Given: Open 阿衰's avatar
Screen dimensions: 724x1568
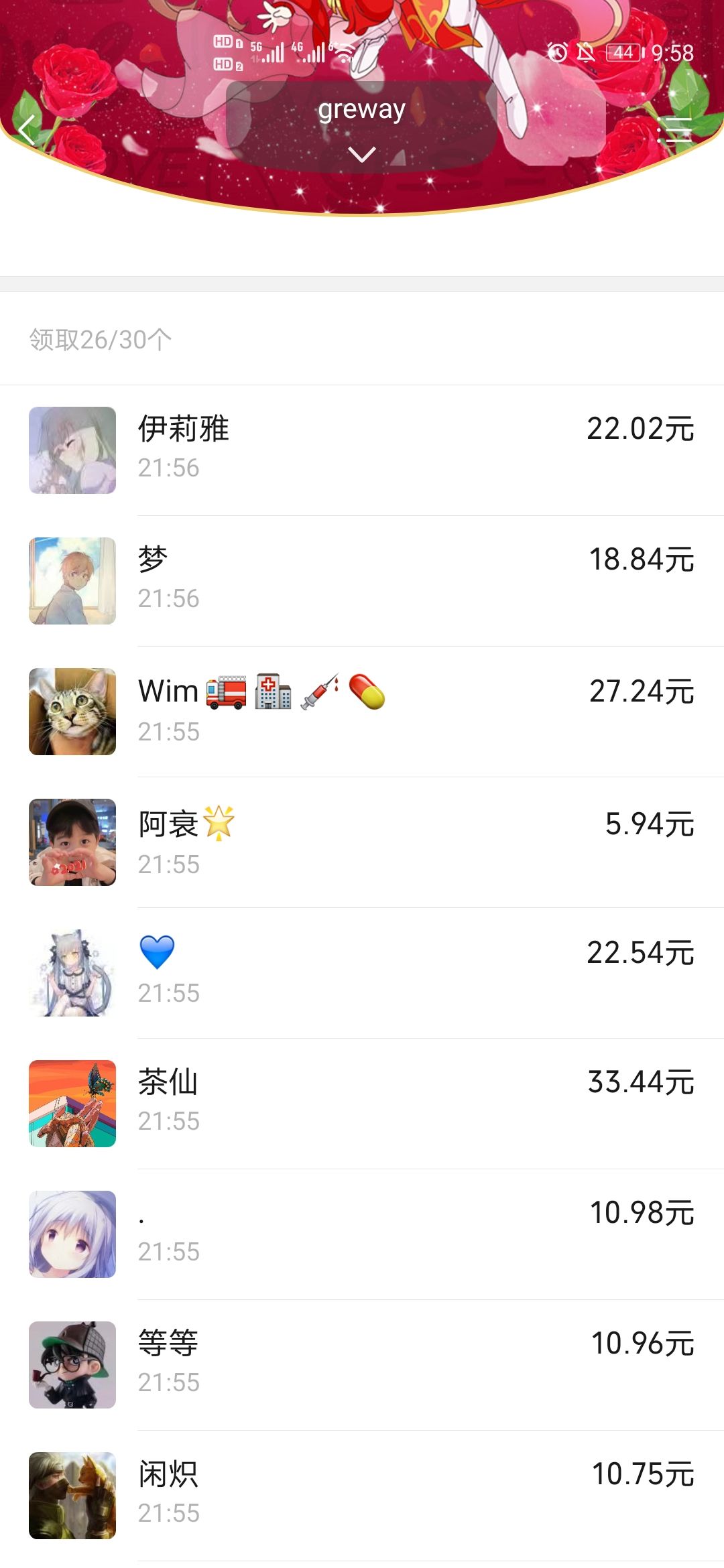Looking at the screenshot, I should tap(72, 842).
